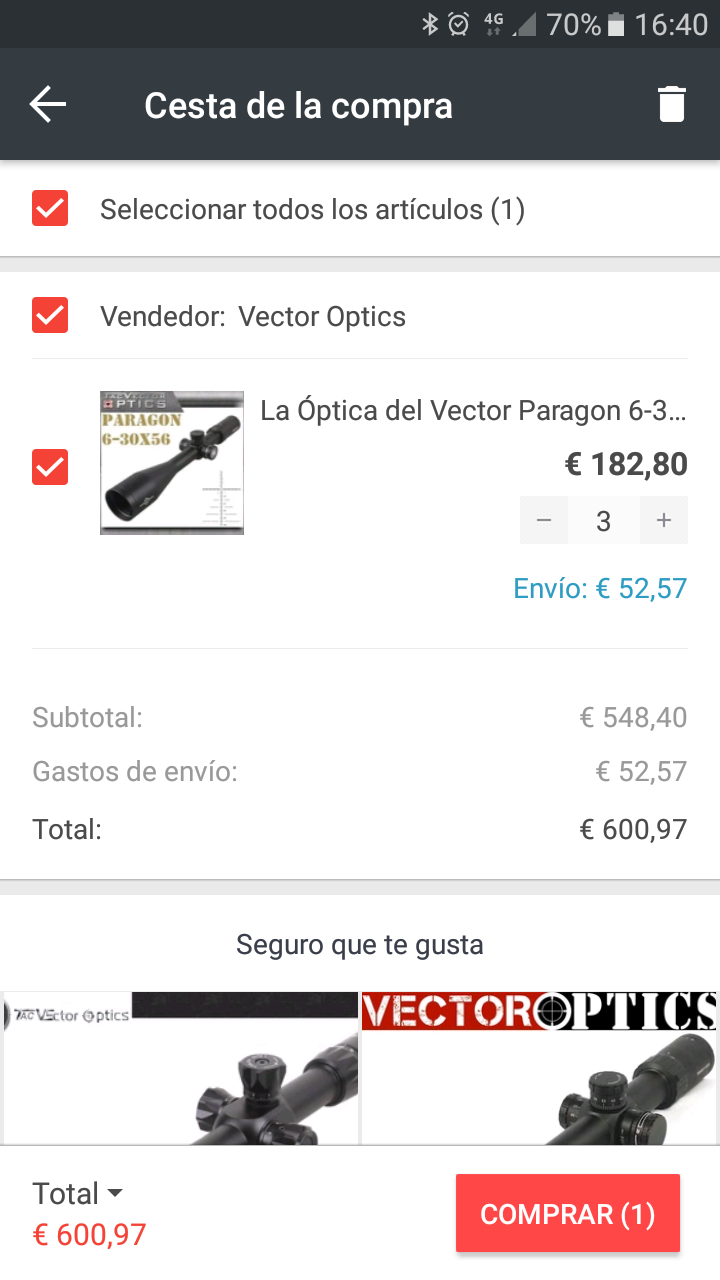Uncheck the Vendedor Vector Optics checkbox
Screen dimensions: 720x1280
tap(50, 316)
